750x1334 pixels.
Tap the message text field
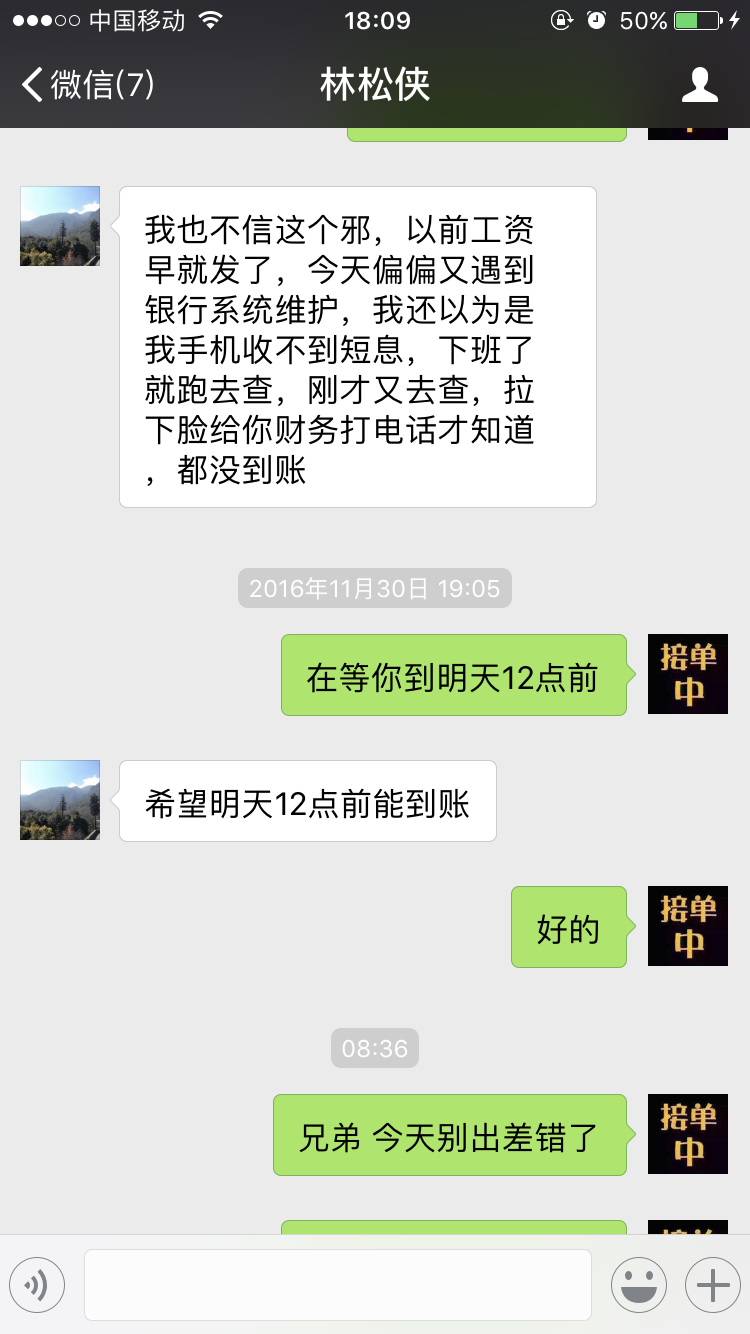coord(337,1285)
